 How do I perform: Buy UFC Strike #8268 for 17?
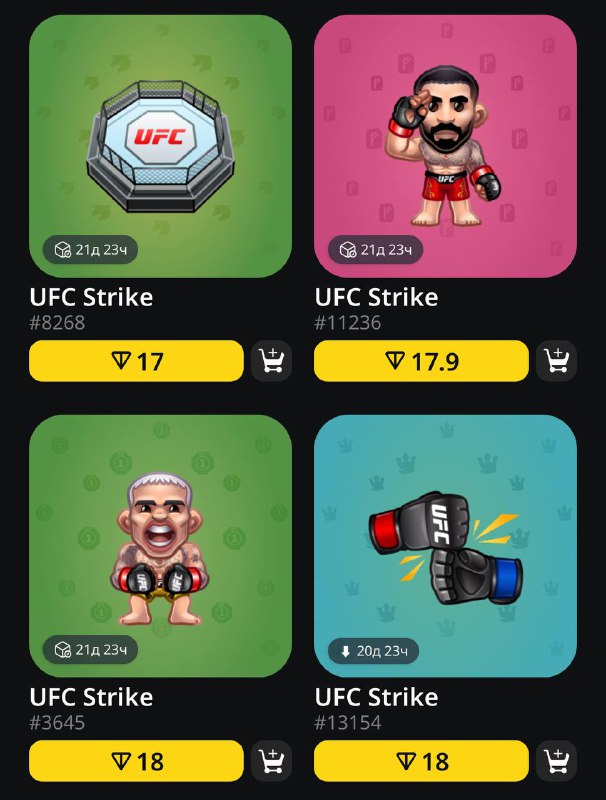[136, 361]
